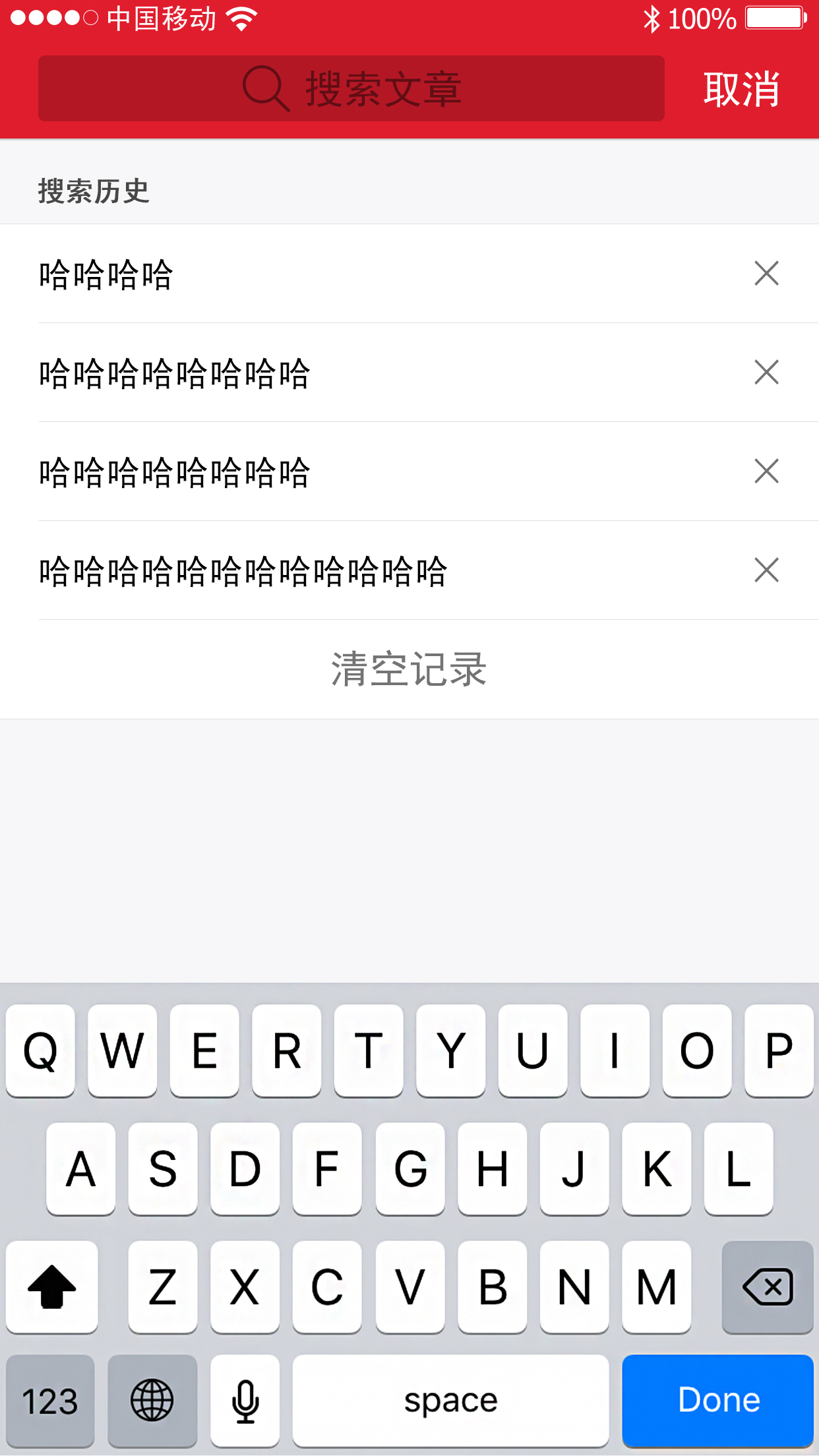The height and width of the screenshot is (1456, 819).
Task: Focus the 搜索文章 search field
Action: pyautogui.click(x=351, y=88)
